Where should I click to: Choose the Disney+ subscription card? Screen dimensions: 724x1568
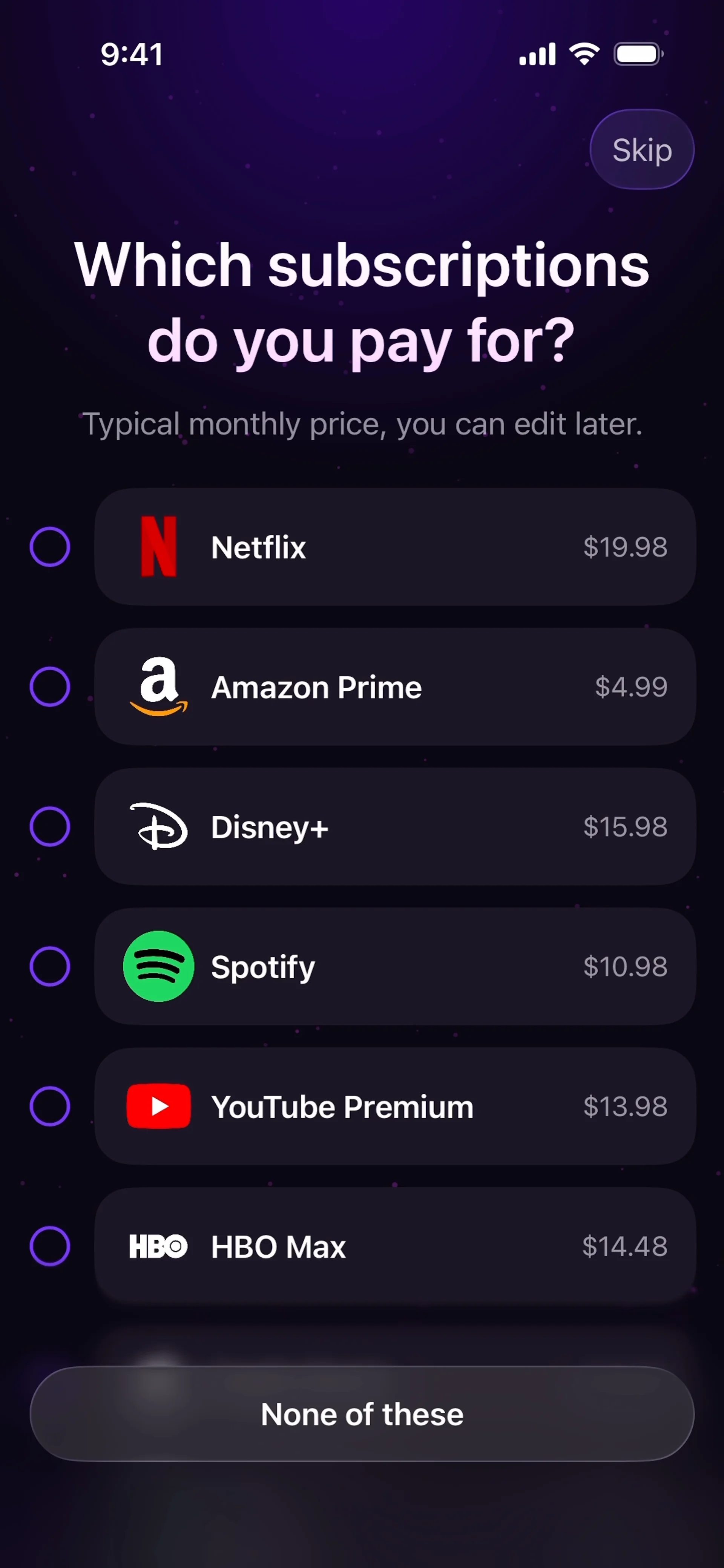point(394,827)
